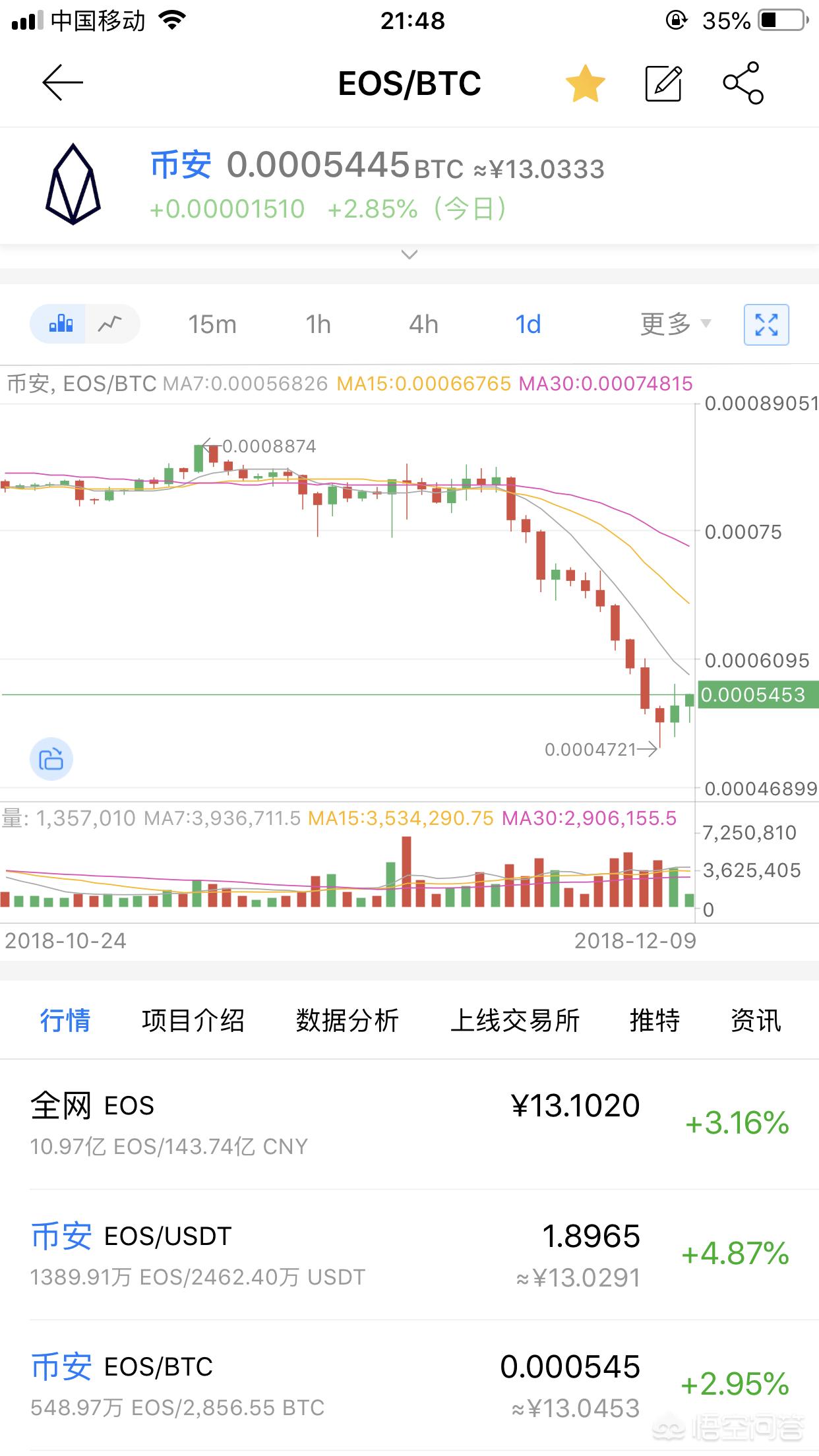Select the 1h chart interval
This screenshot has height=1456, width=819.
pyautogui.click(x=318, y=324)
